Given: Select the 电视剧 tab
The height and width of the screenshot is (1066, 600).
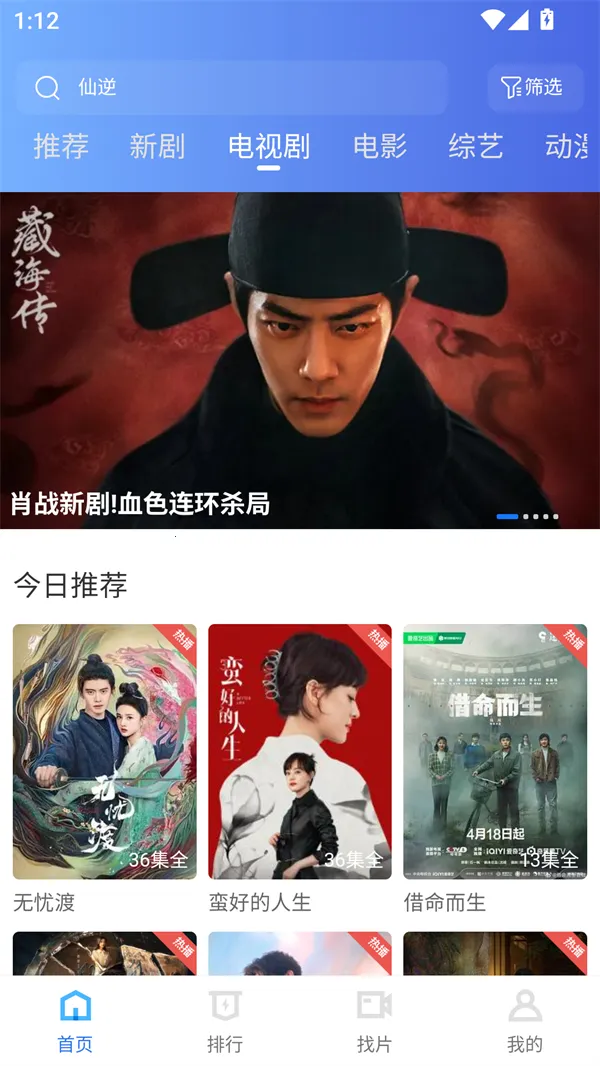Looking at the screenshot, I should point(268,146).
